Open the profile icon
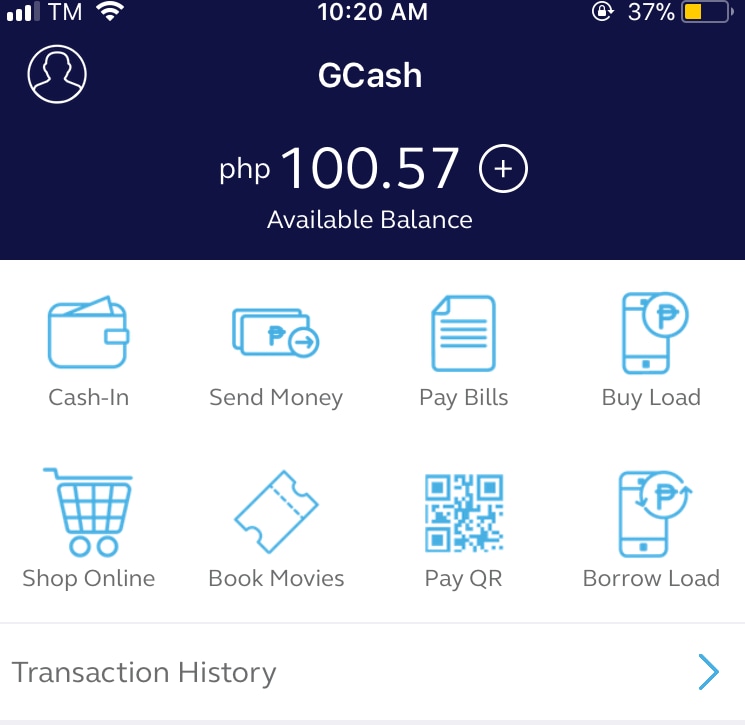745x725 pixels. coord(57,73)
